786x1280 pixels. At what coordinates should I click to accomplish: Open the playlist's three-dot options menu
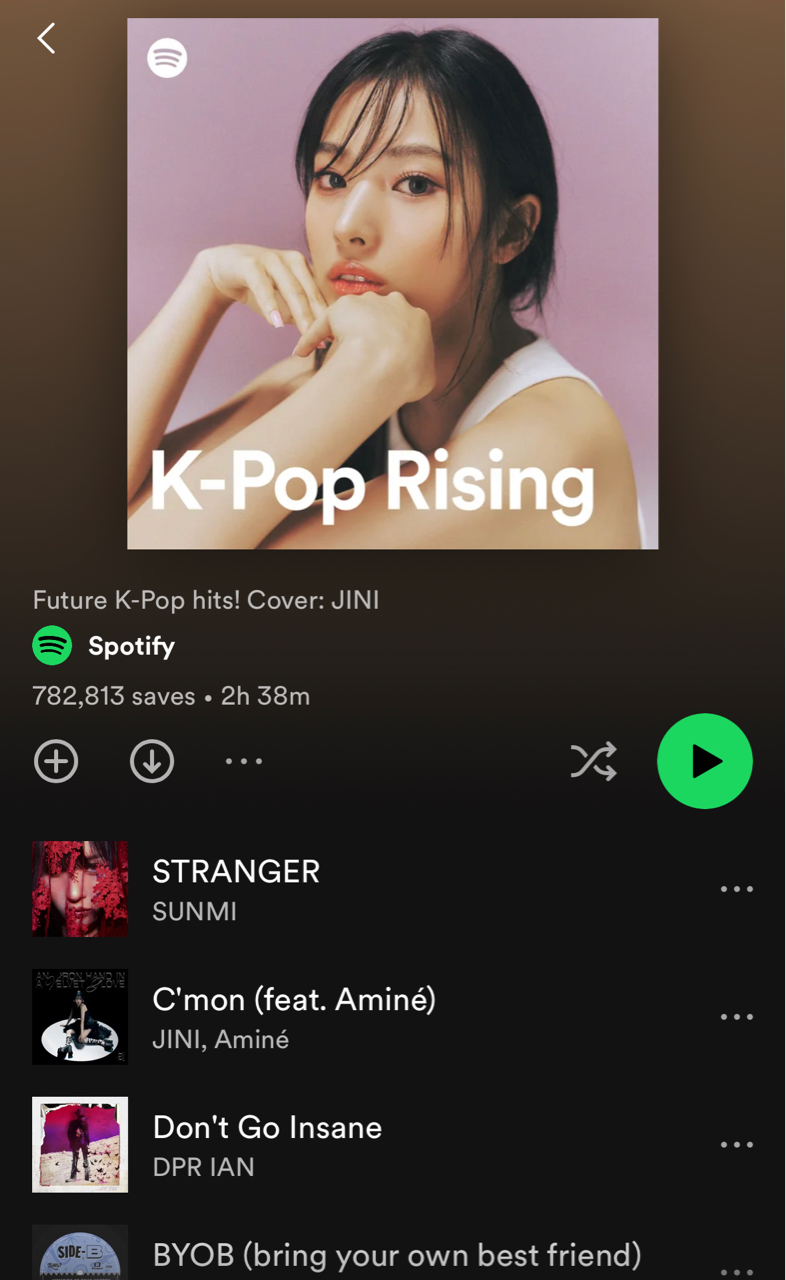(x=244, y=761)
